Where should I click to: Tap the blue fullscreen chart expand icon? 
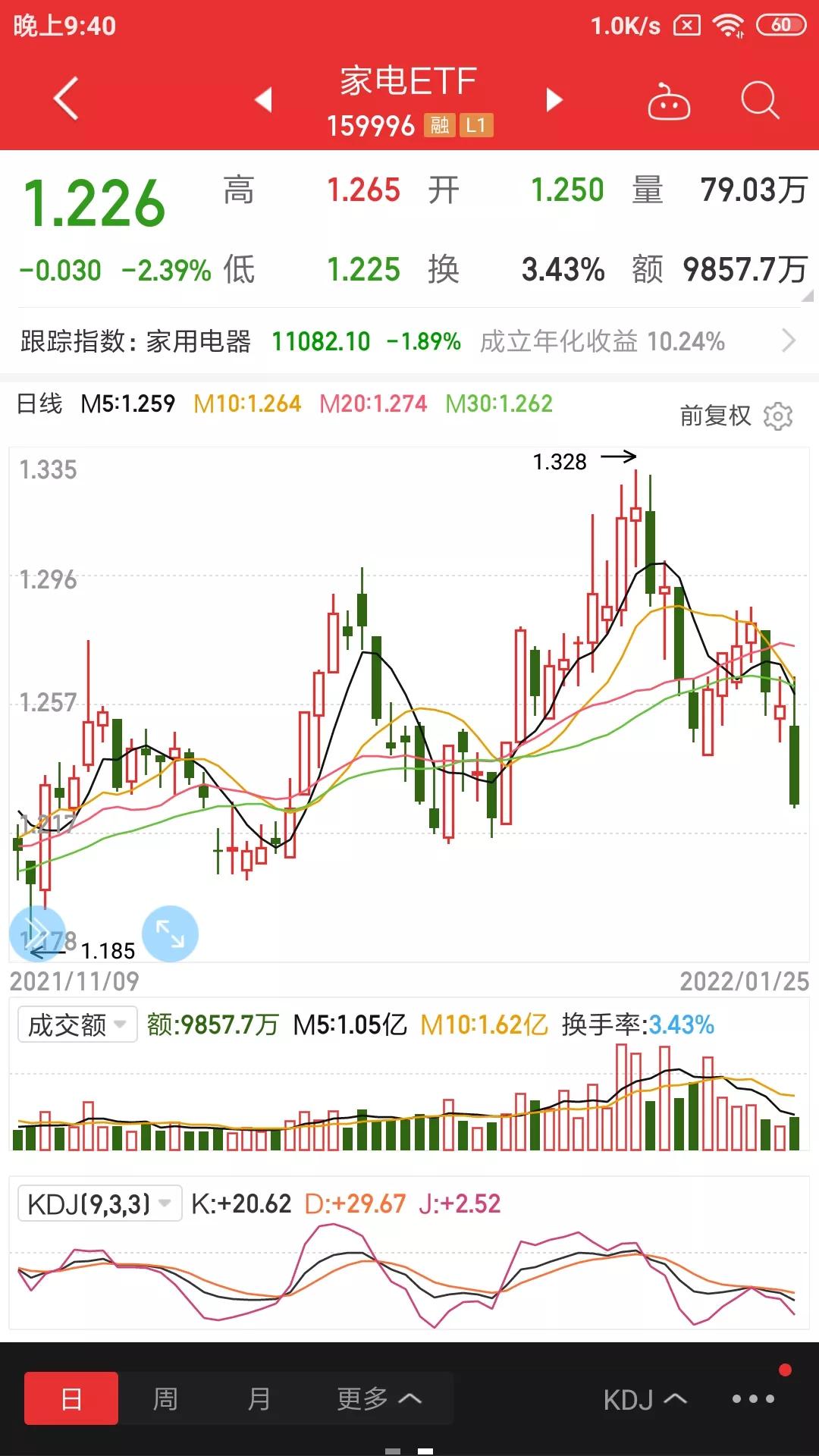tap(170, 932)
